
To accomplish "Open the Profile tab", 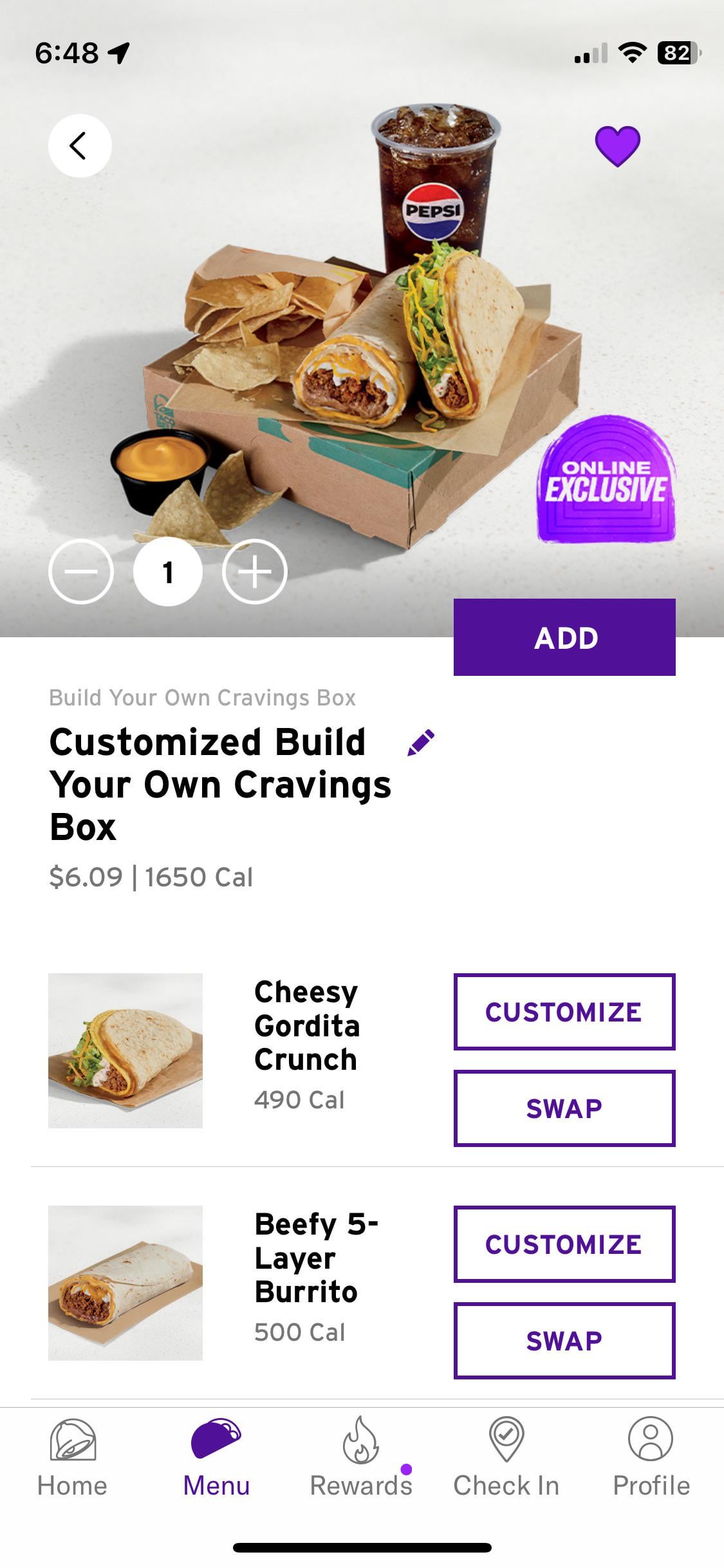I will 651,1459.
